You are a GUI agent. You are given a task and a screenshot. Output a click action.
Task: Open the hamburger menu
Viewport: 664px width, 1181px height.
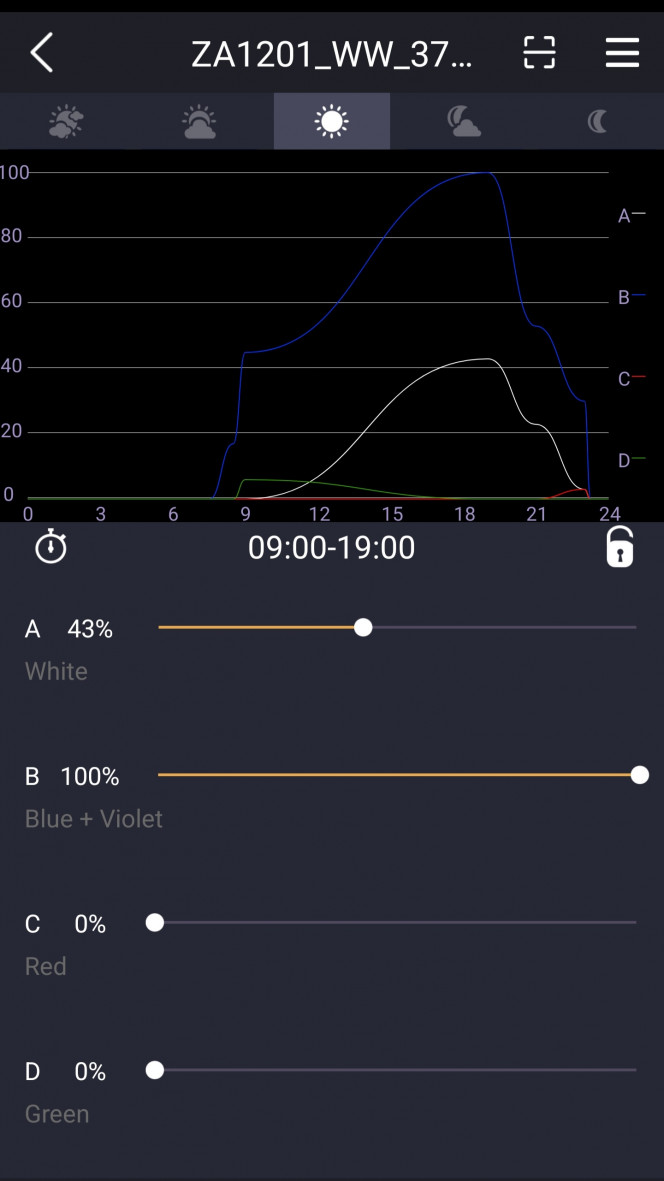tap(623, 53)
